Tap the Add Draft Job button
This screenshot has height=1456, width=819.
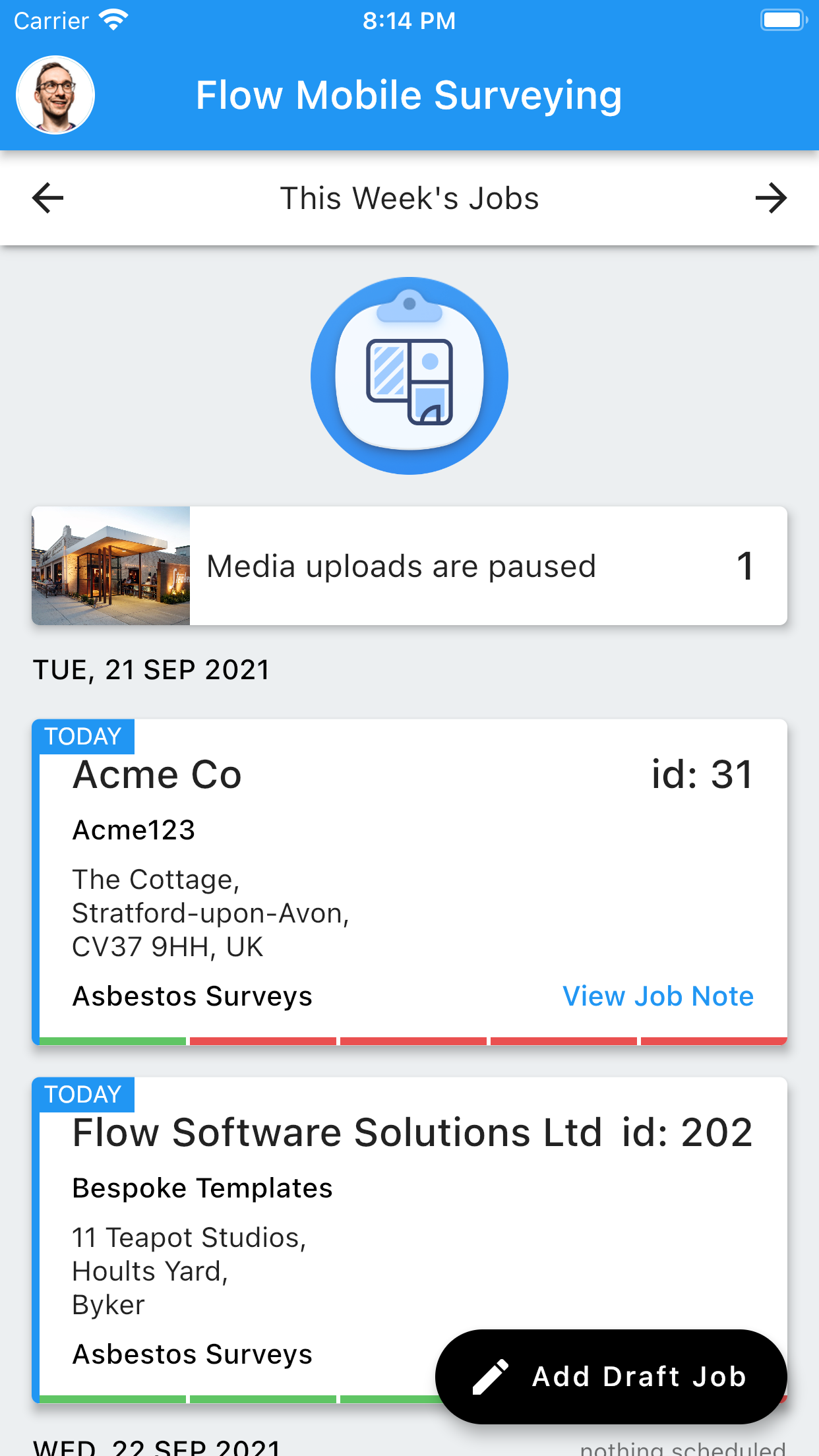(611, 1376)
